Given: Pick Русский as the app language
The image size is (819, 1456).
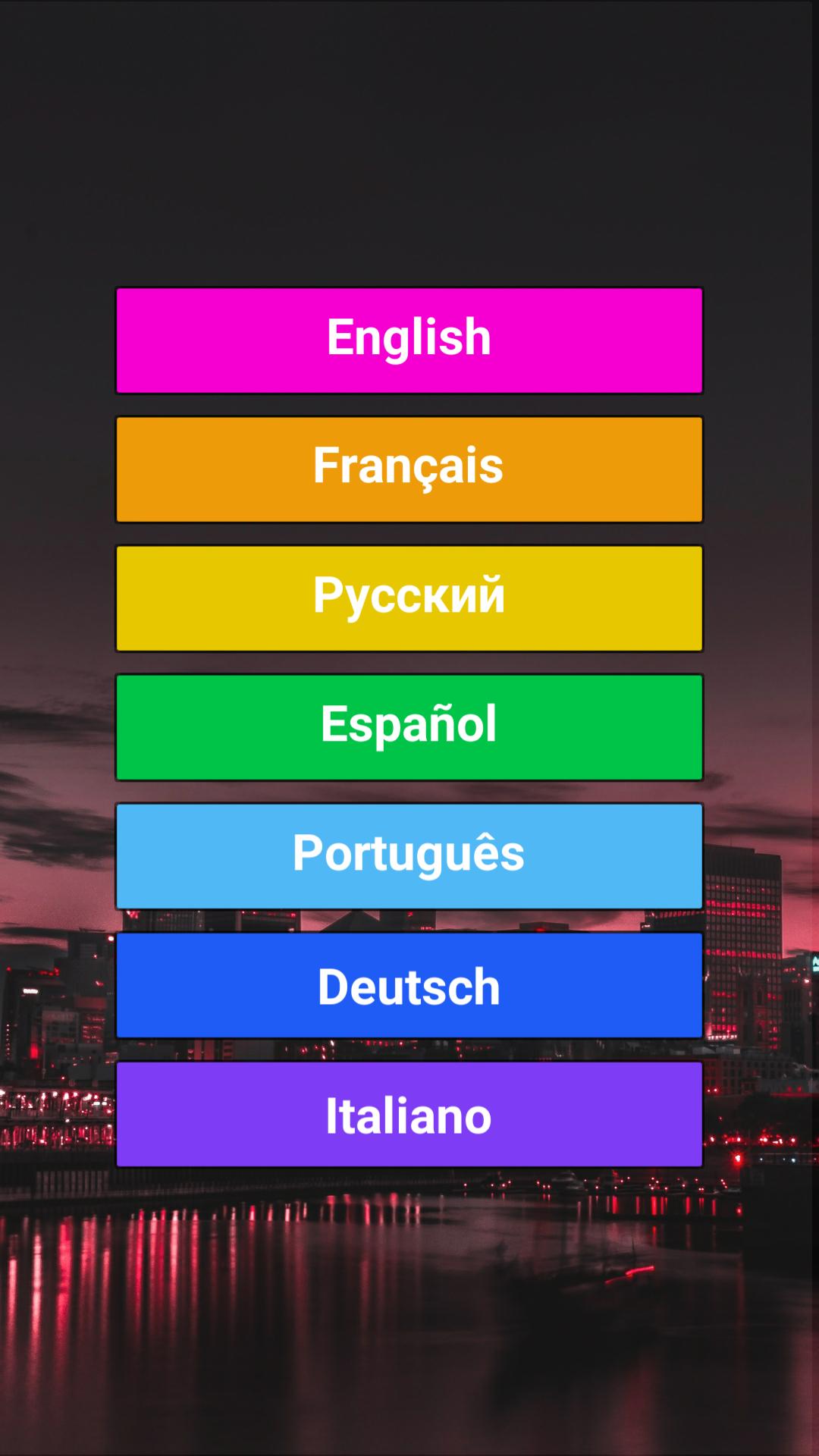Looking at the screenshot, I should 409,598.
